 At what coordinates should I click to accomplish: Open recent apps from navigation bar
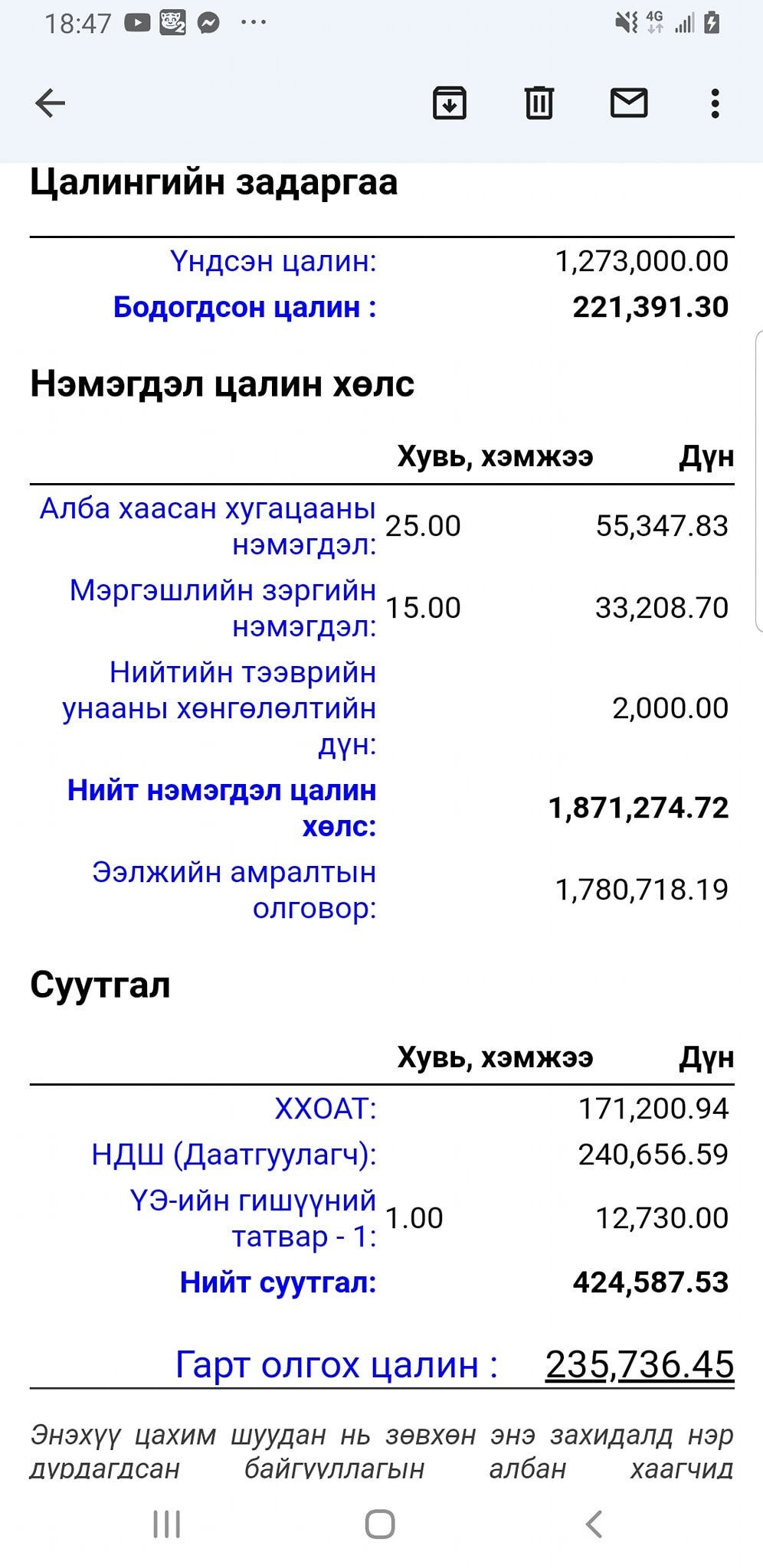point(167,1524)
